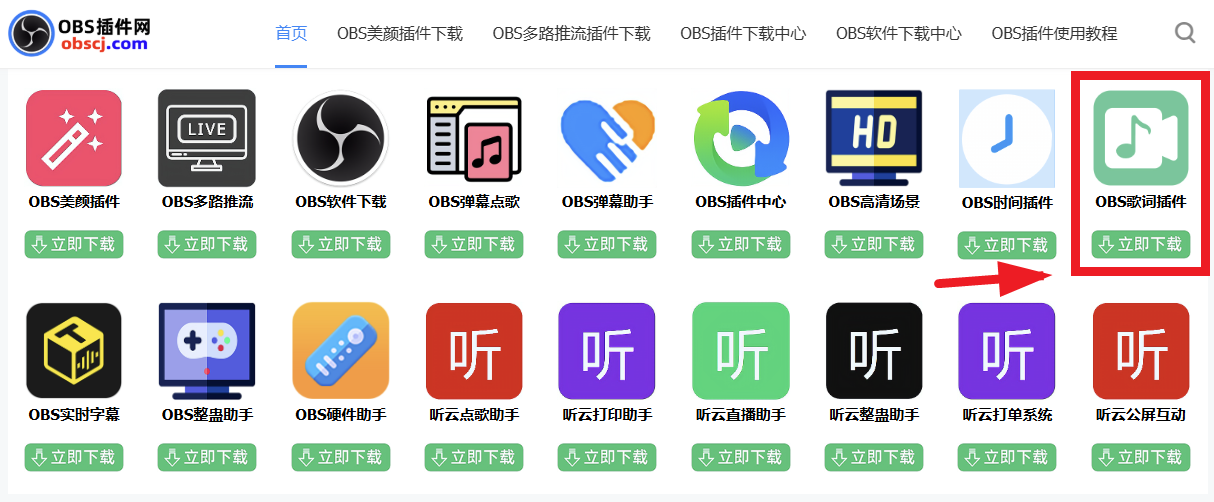Visit the OBS软件下载中心 section
This screenshot has width=1214, height=502.
[899, 33]
